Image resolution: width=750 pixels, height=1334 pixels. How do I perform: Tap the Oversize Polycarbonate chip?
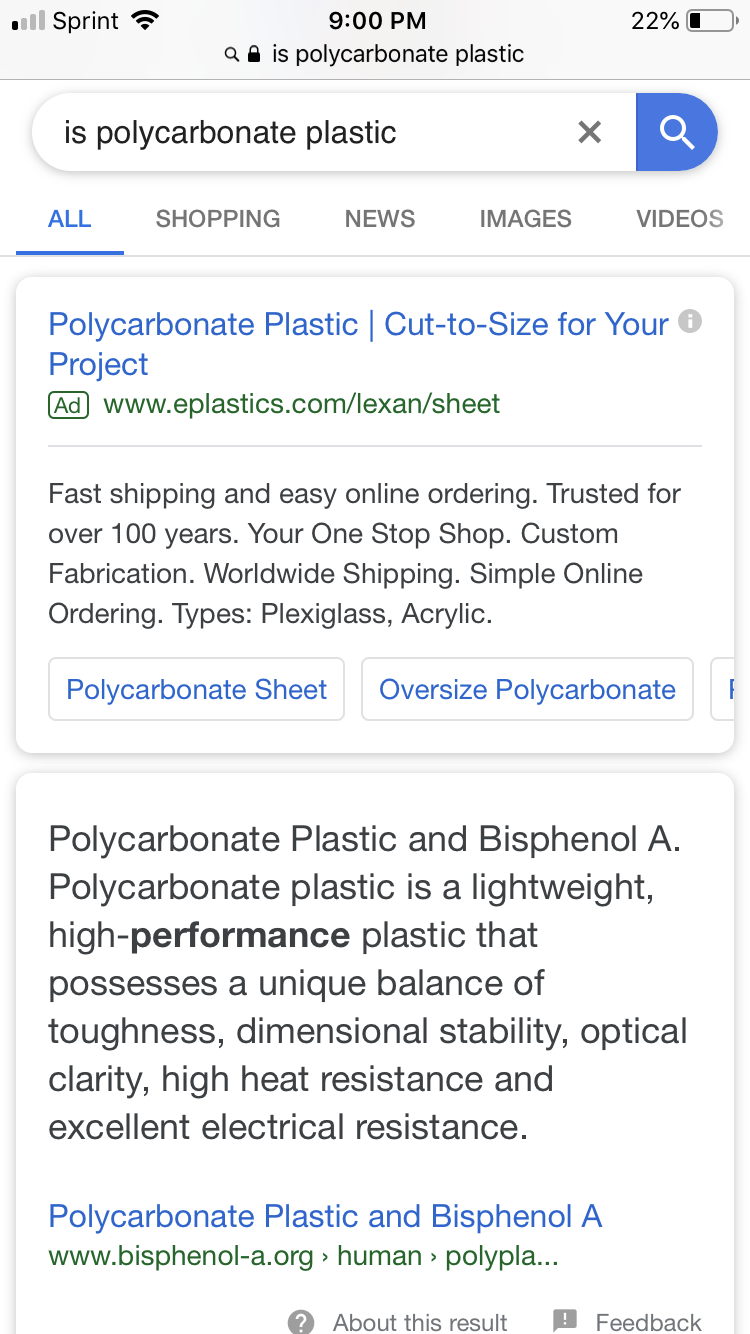527,689
